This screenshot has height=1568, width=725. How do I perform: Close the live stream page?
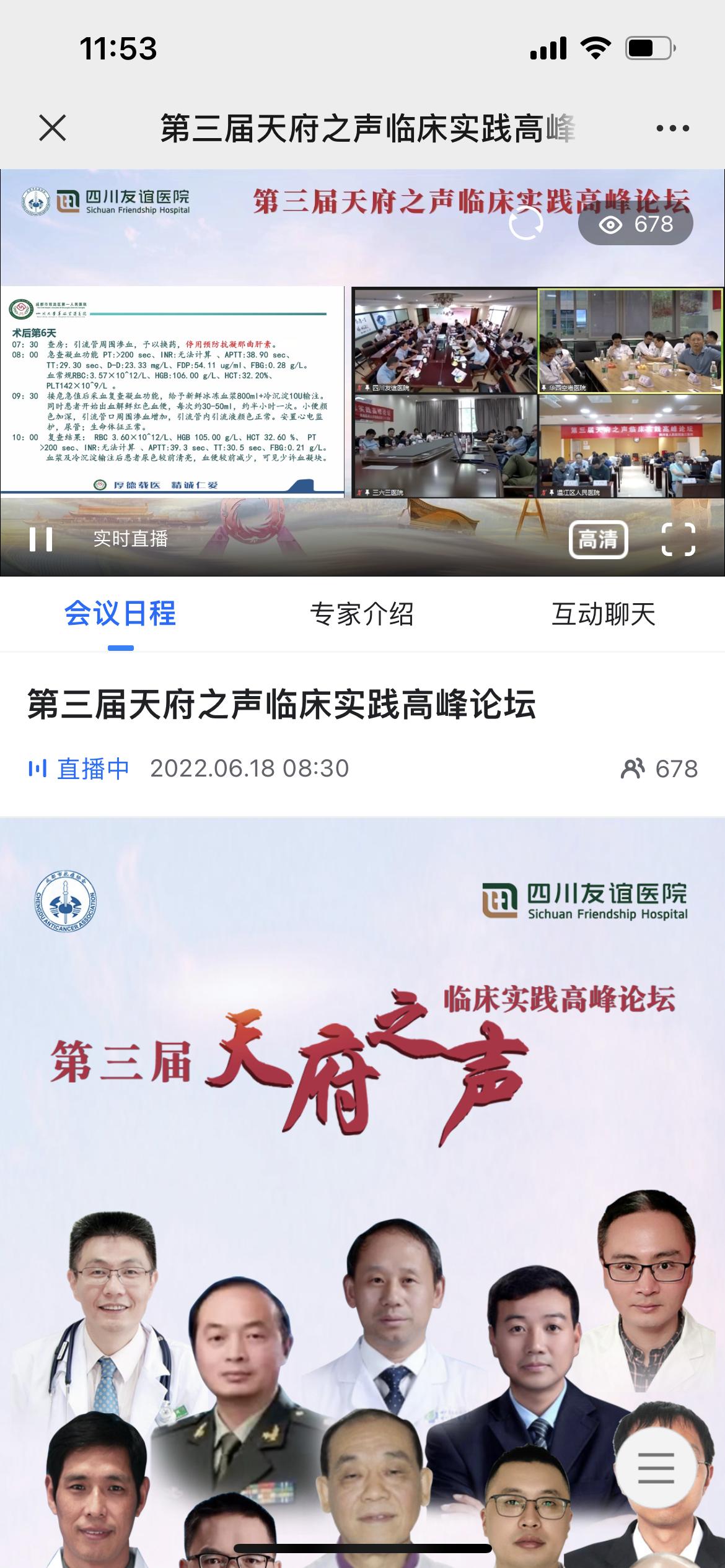point(53,128)
